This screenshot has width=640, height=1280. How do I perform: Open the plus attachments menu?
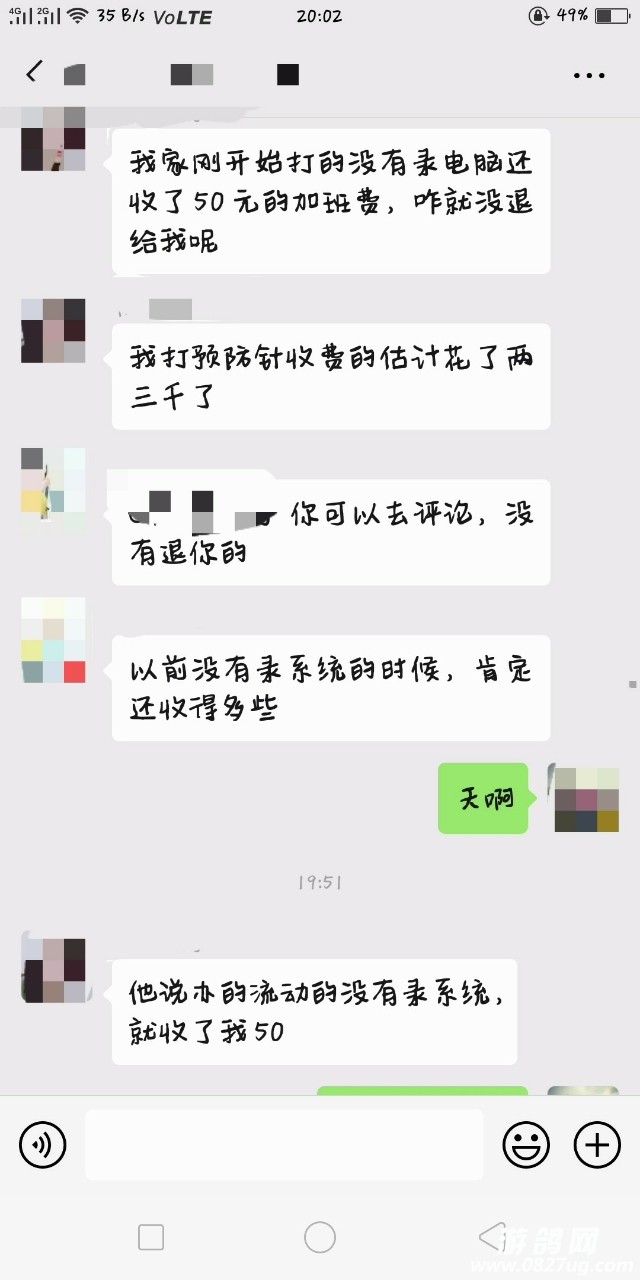(x=597, y=1145)
